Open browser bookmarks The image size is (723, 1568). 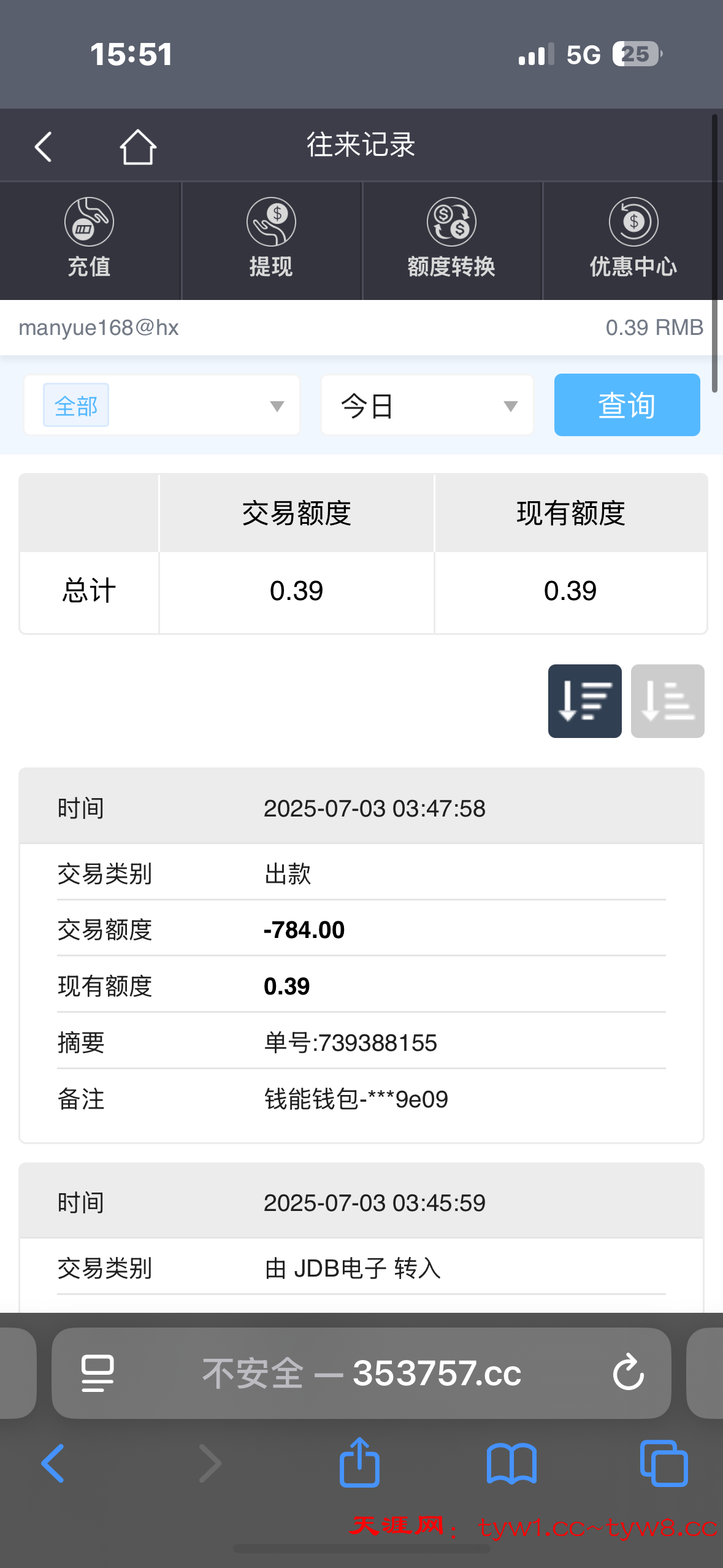tap(511, 1464)
